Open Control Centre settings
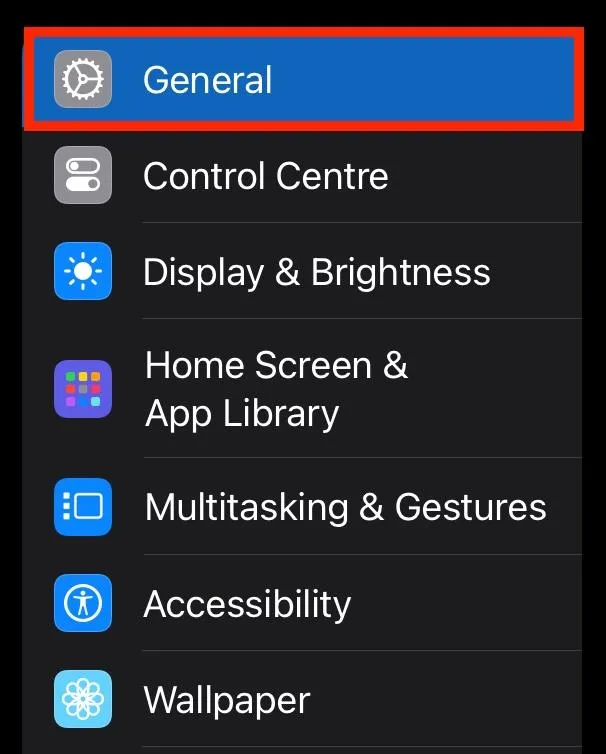The width and height of the screenshot is (606, 754). (300, 176)
